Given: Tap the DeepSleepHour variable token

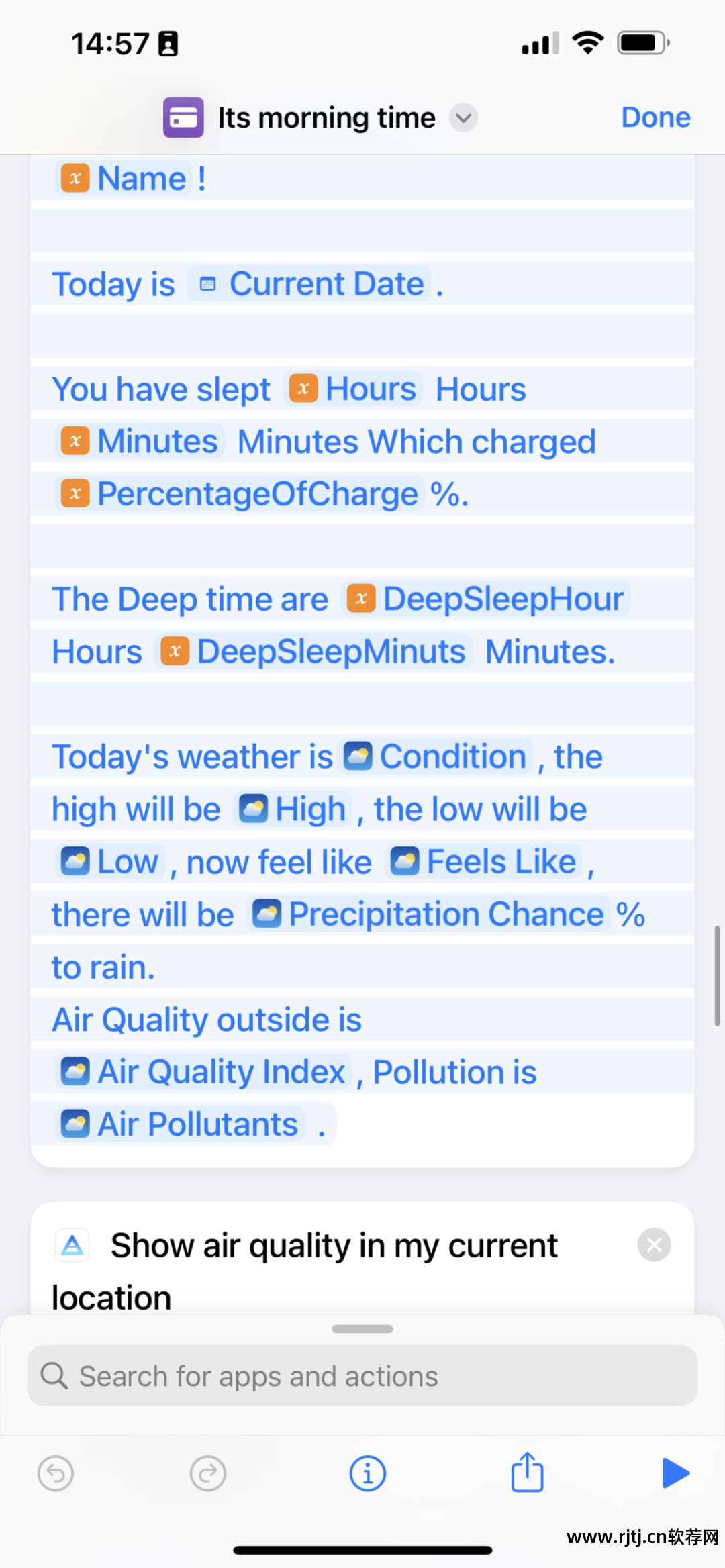Looking at the screenshot, I should [487, 599].
